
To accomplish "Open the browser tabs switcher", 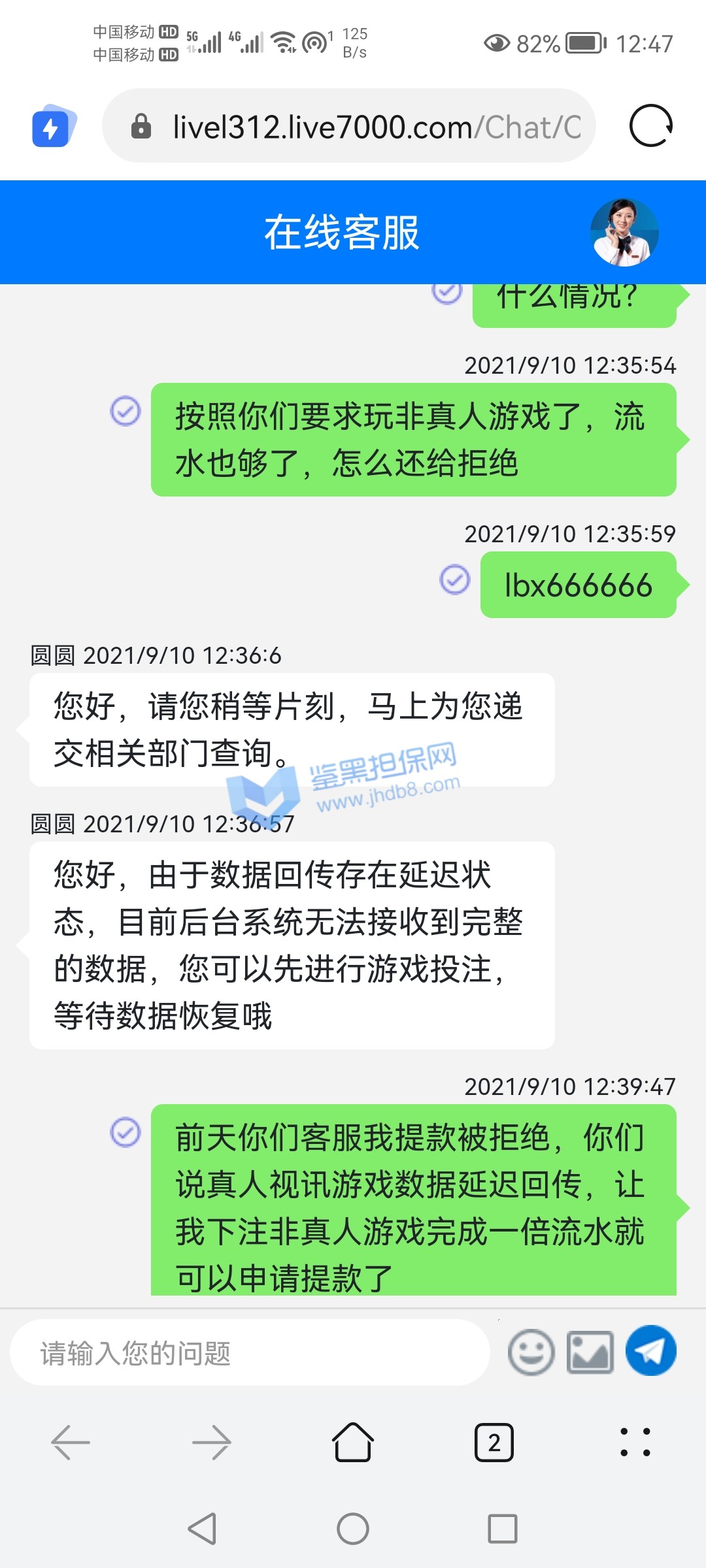I will point(494,1442).
